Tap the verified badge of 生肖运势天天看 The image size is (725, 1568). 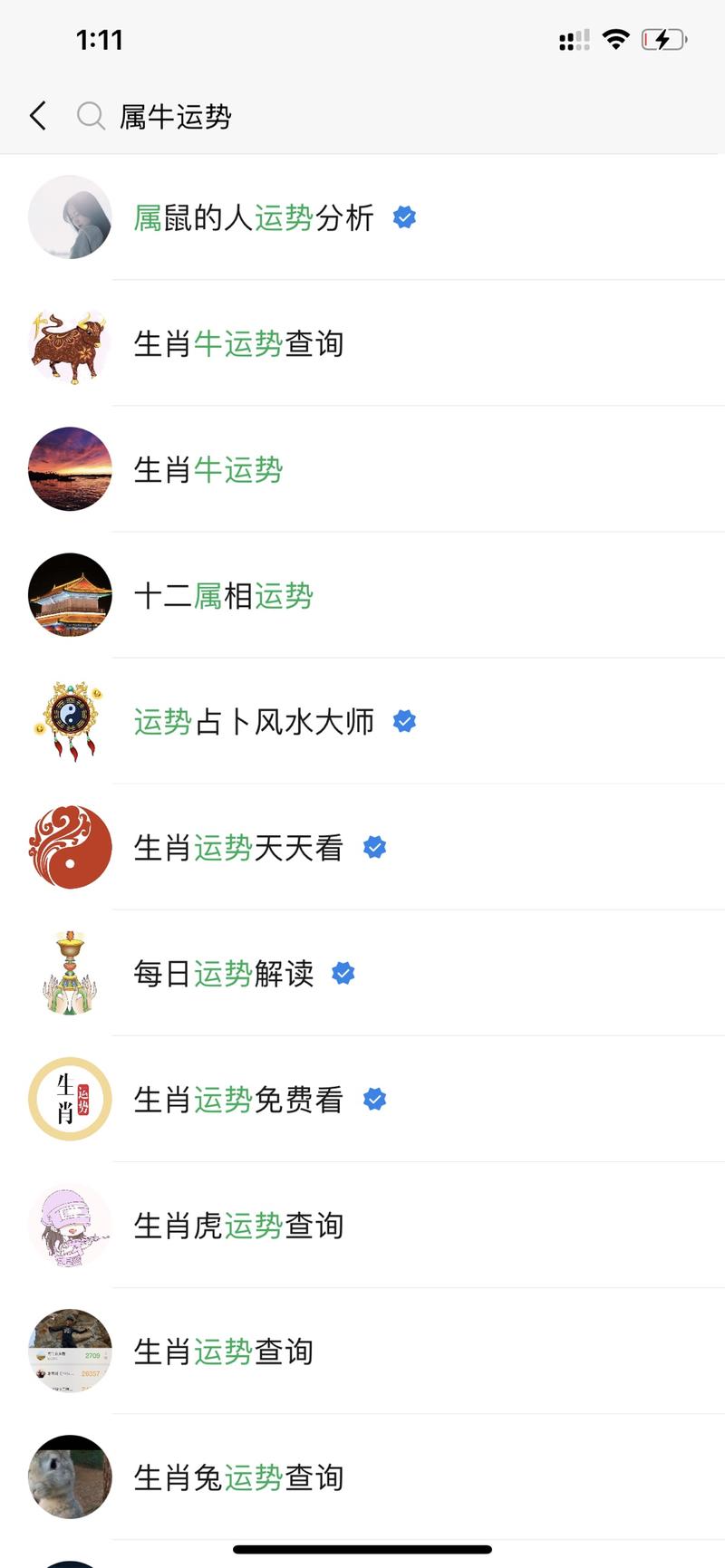373,847
